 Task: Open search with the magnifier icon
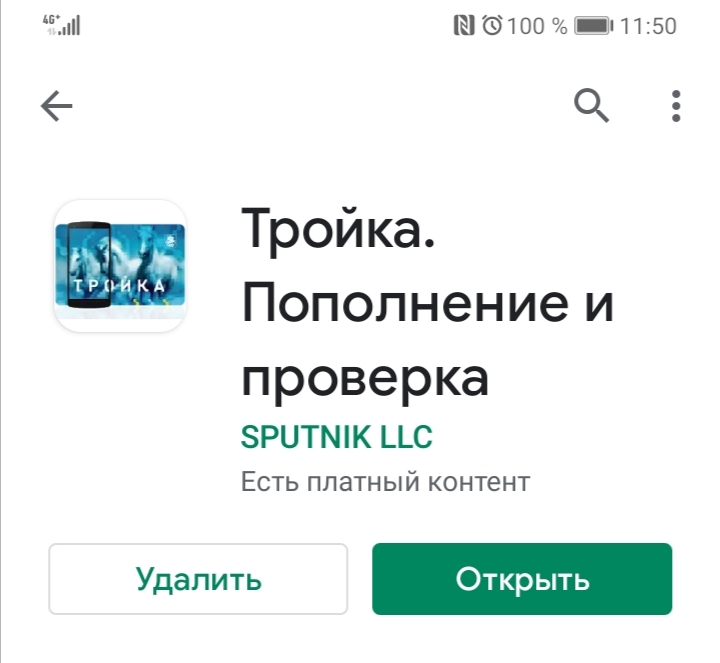(x=592, y=105)
